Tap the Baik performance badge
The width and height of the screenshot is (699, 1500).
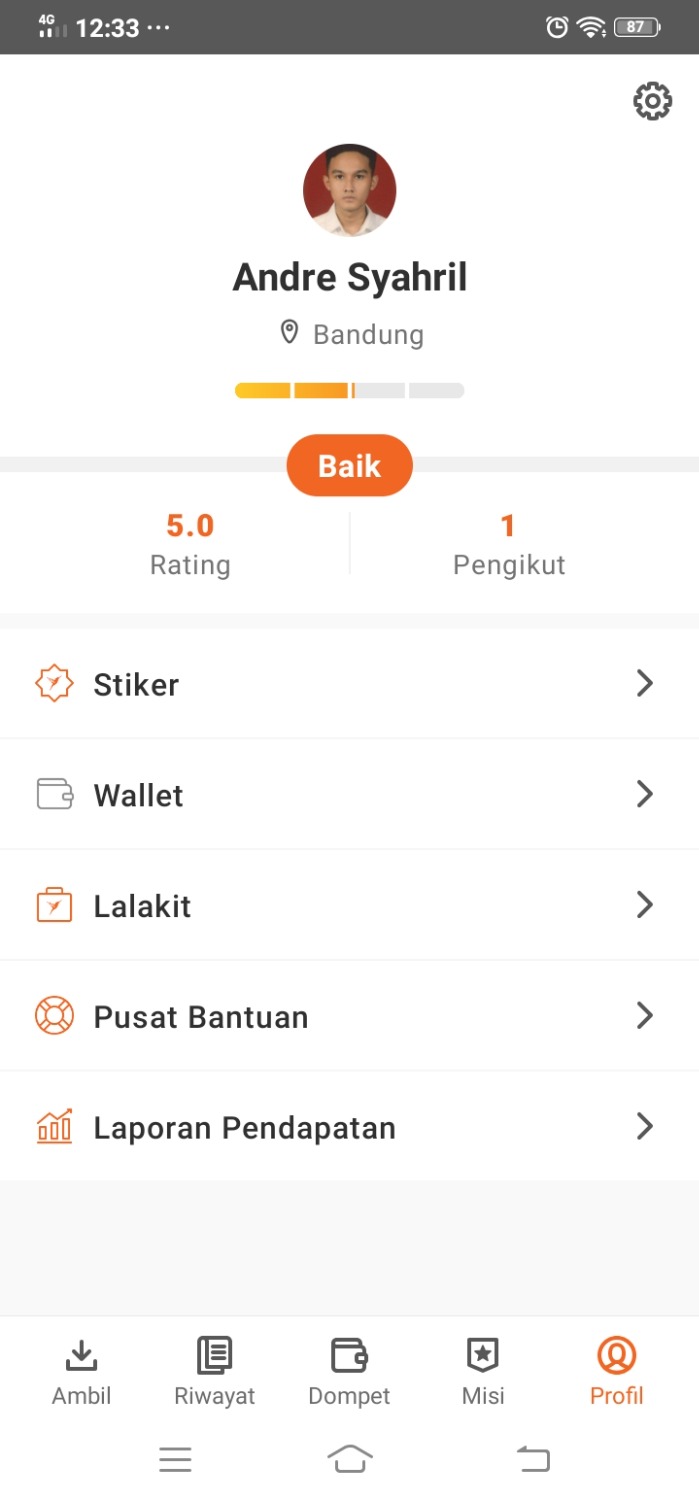pos(349,466)
